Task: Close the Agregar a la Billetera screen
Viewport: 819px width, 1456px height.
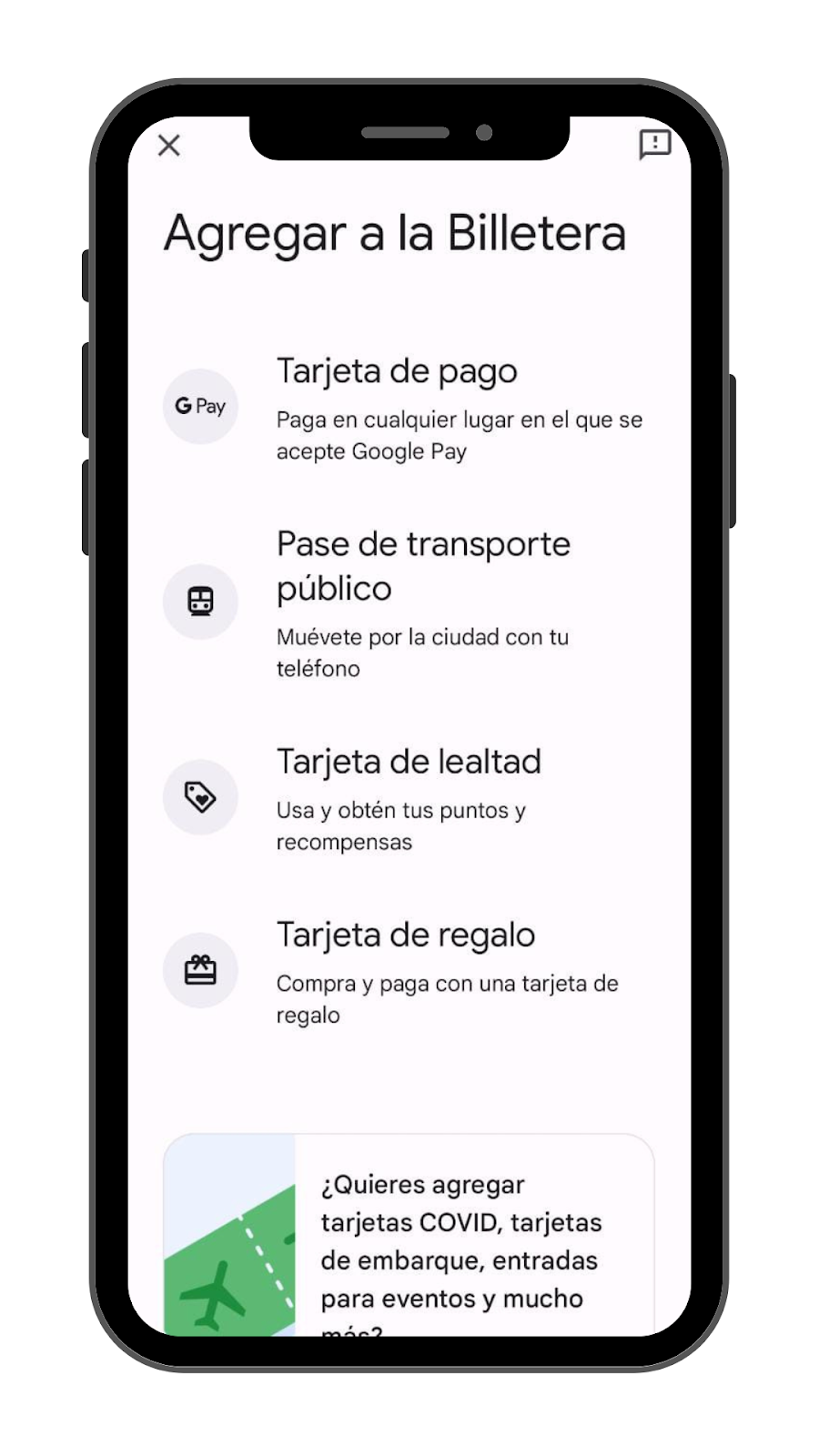Action: point(169,146)
